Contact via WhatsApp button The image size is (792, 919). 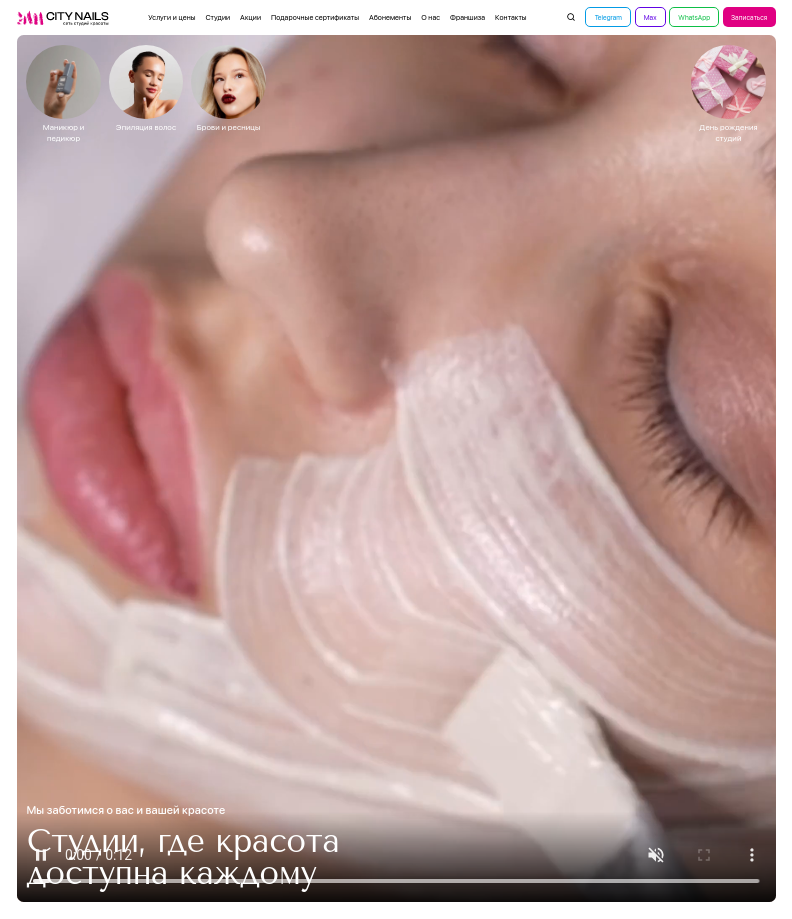tap(694, 17)
